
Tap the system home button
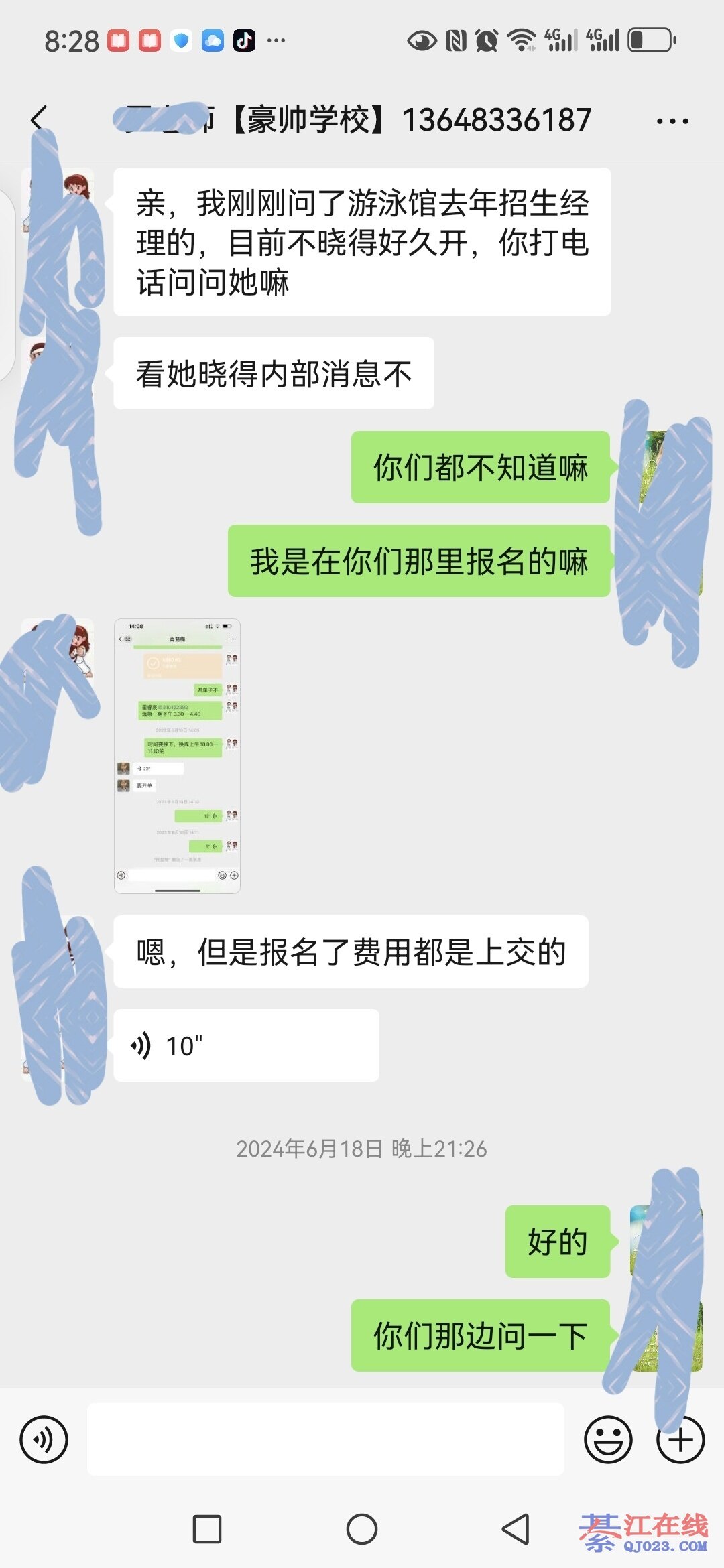[362, 1529]
